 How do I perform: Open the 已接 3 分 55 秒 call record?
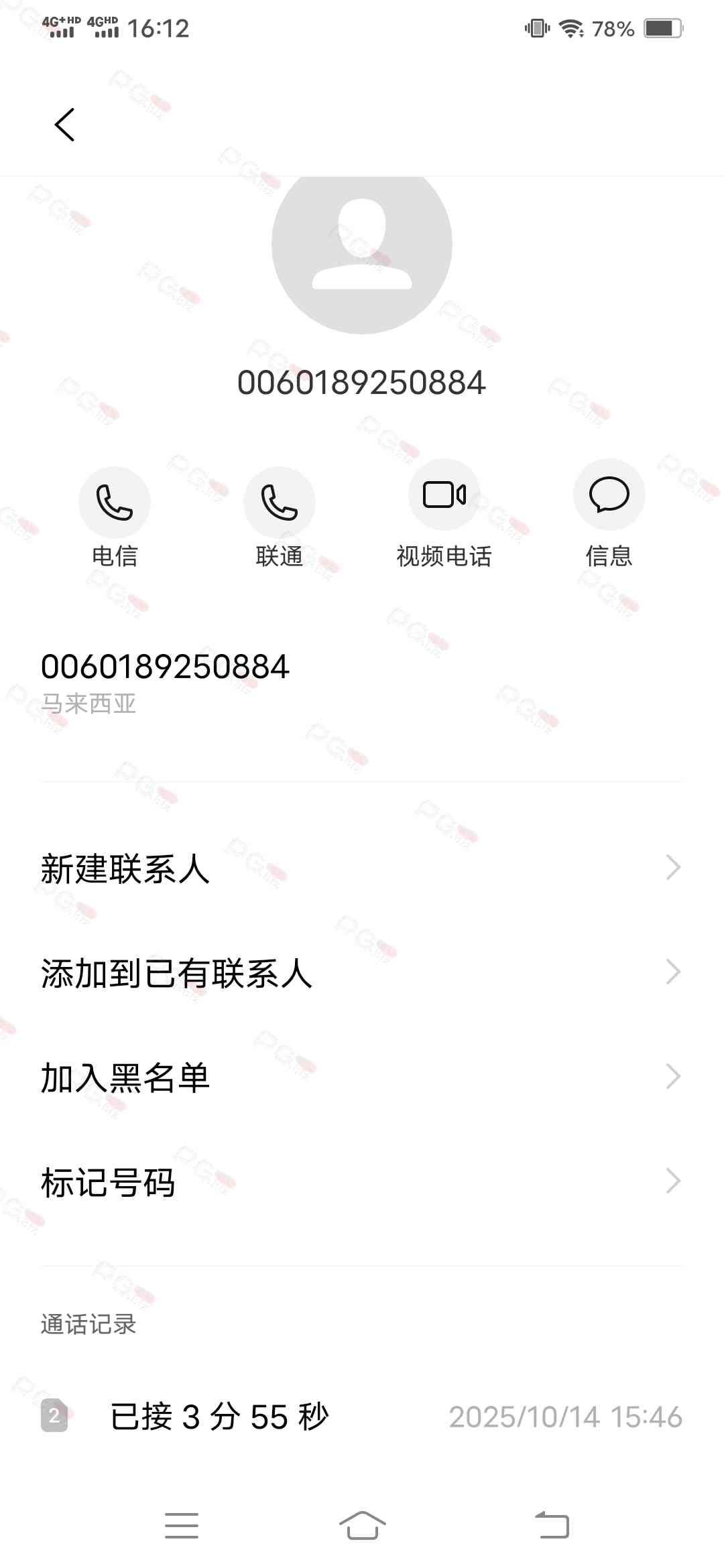(362, 1417)
